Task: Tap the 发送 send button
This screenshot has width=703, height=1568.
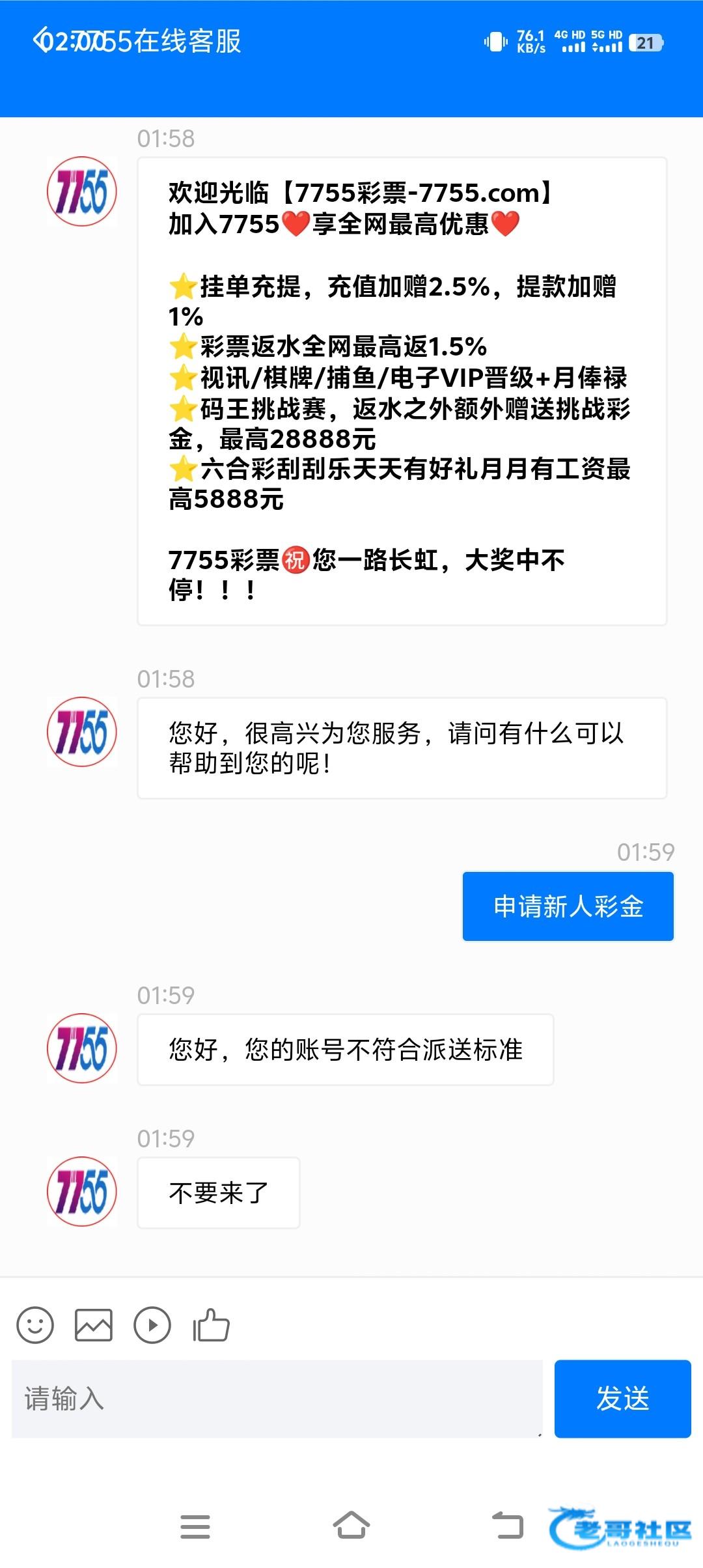Action: click(x=622, y=1399)
